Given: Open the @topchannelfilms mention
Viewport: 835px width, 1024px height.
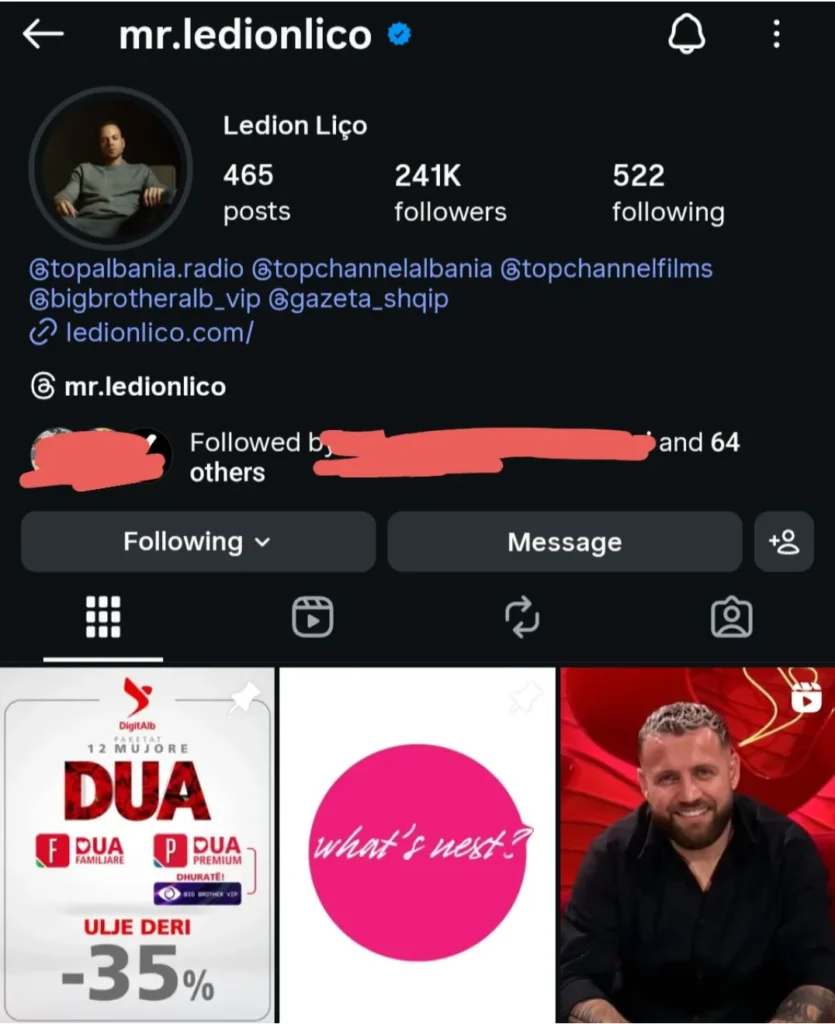Looking at the screenshot, I should point(606,269).
